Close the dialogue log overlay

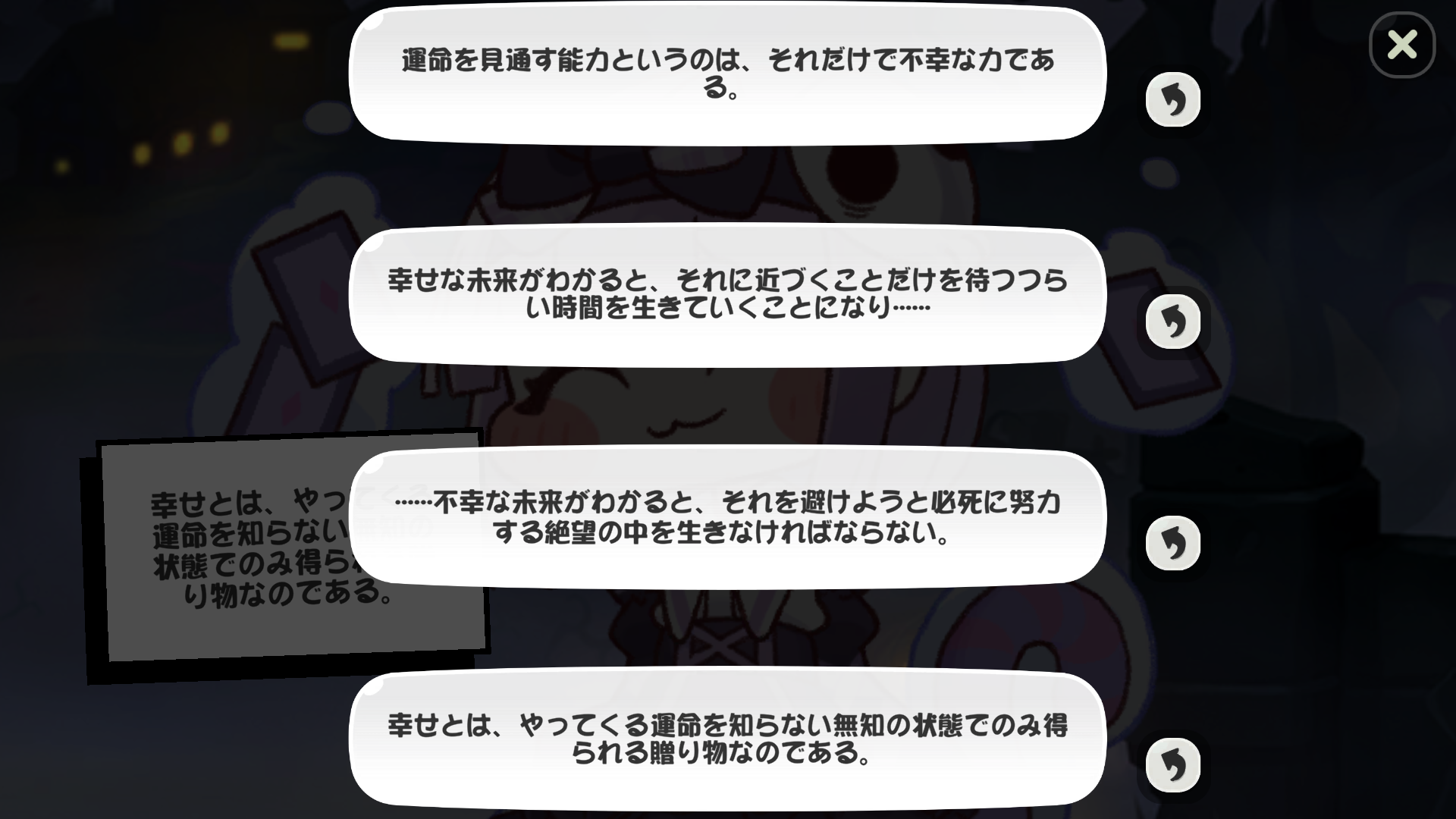(1401, 45)
